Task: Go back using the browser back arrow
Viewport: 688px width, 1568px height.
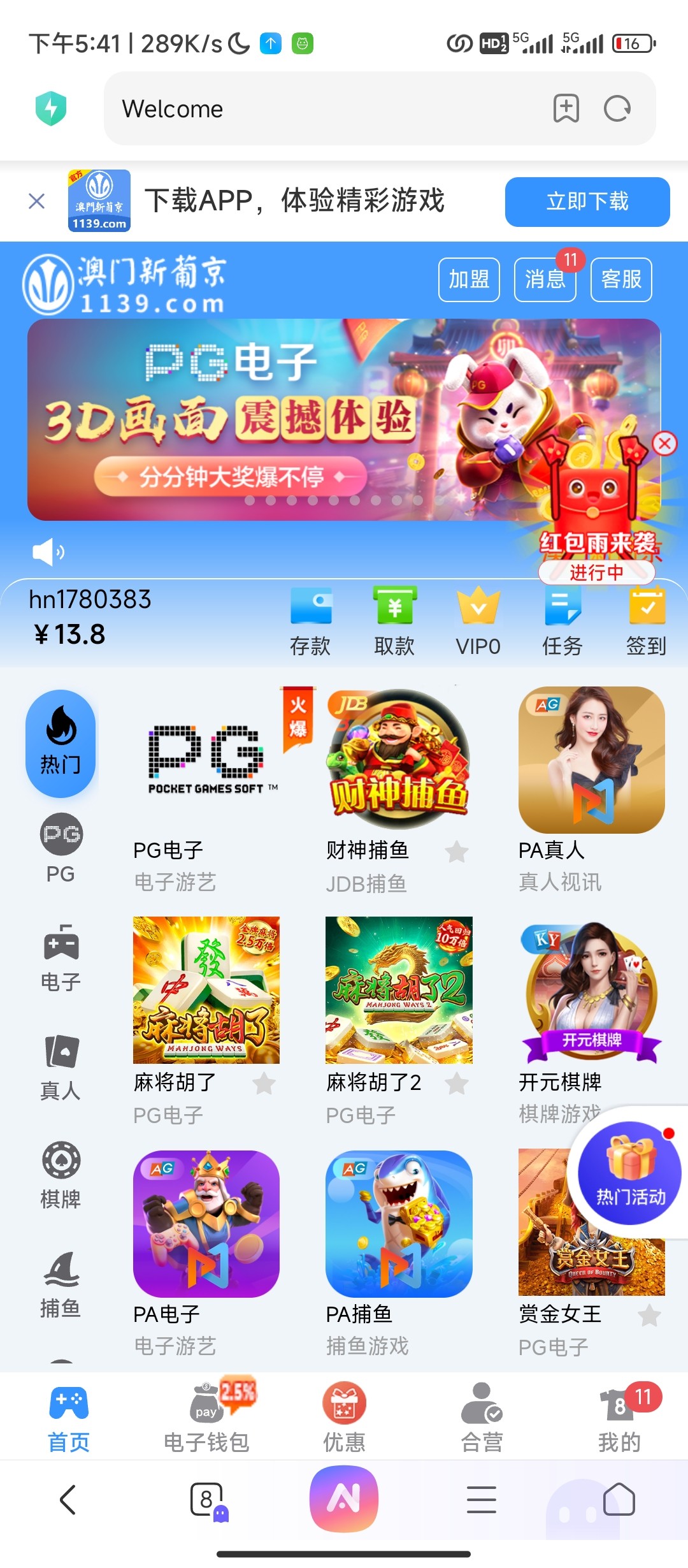Action: tap(68, 1499)
